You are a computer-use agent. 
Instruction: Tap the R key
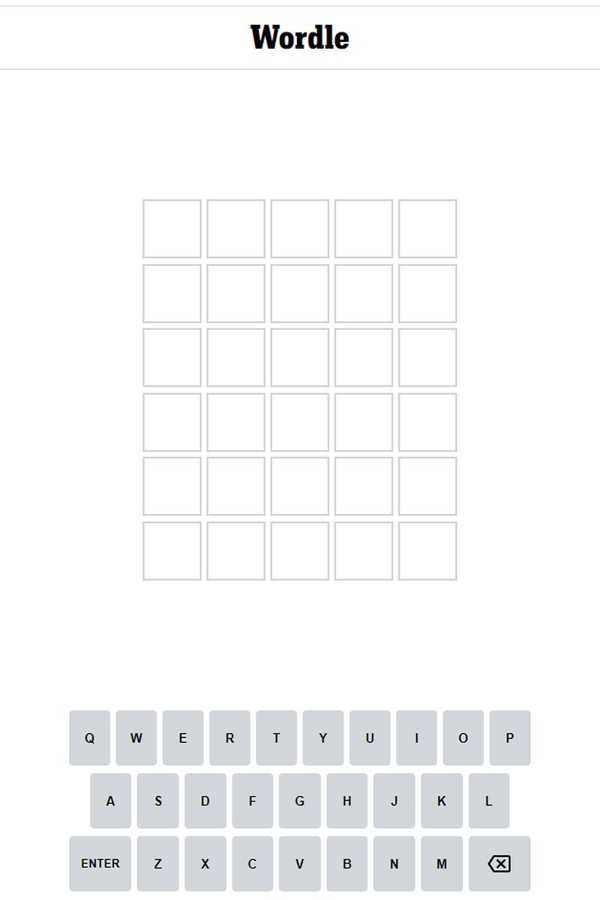pos(230,738)
